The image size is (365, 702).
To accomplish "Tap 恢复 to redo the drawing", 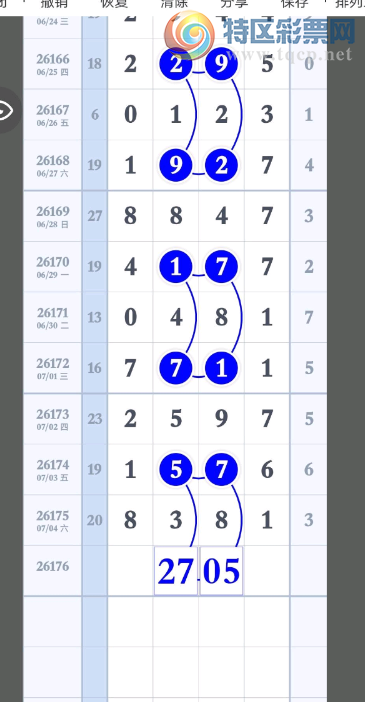I will pos(114,4).
